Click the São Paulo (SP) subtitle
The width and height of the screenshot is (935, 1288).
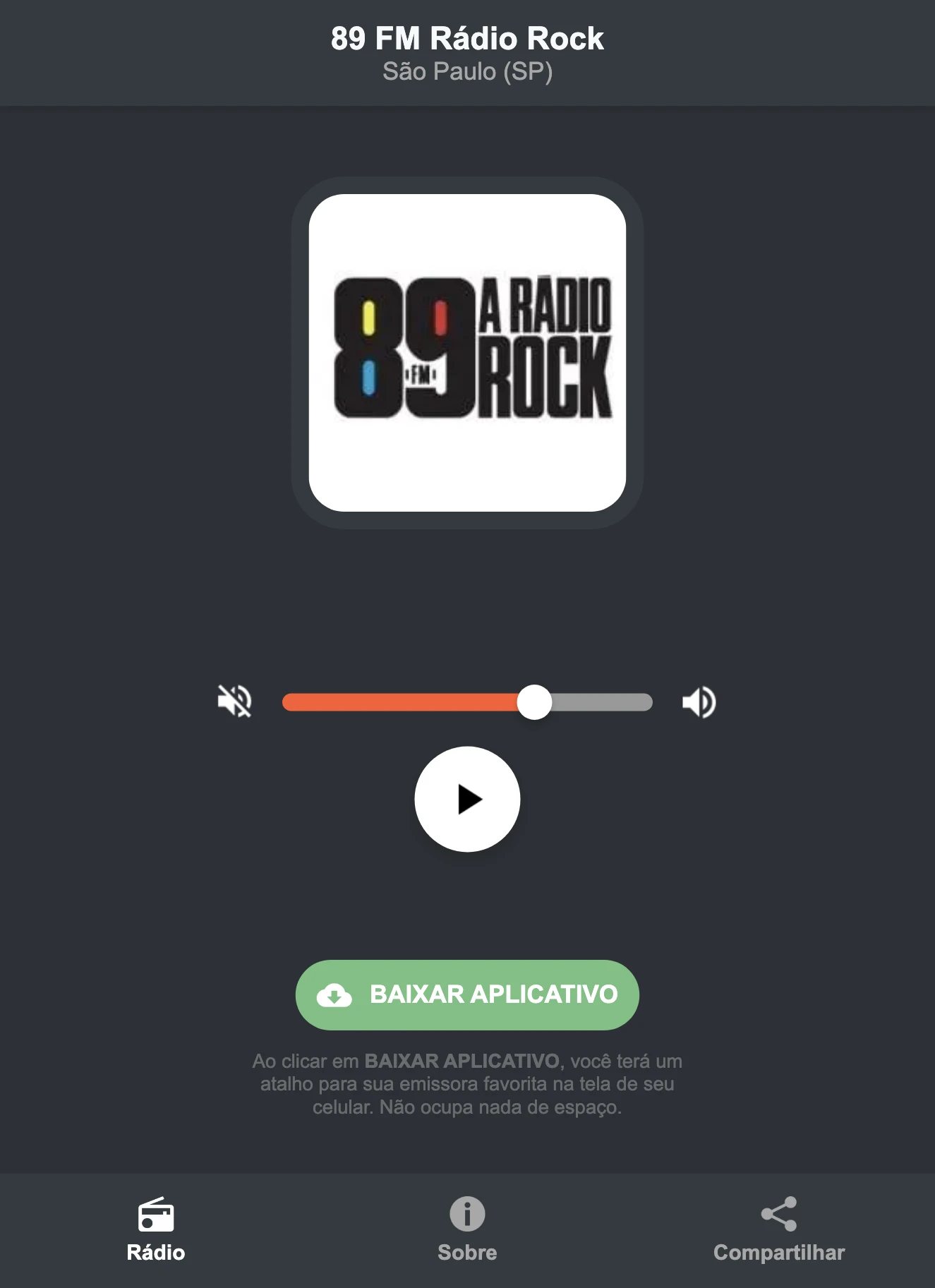[467, 71]
